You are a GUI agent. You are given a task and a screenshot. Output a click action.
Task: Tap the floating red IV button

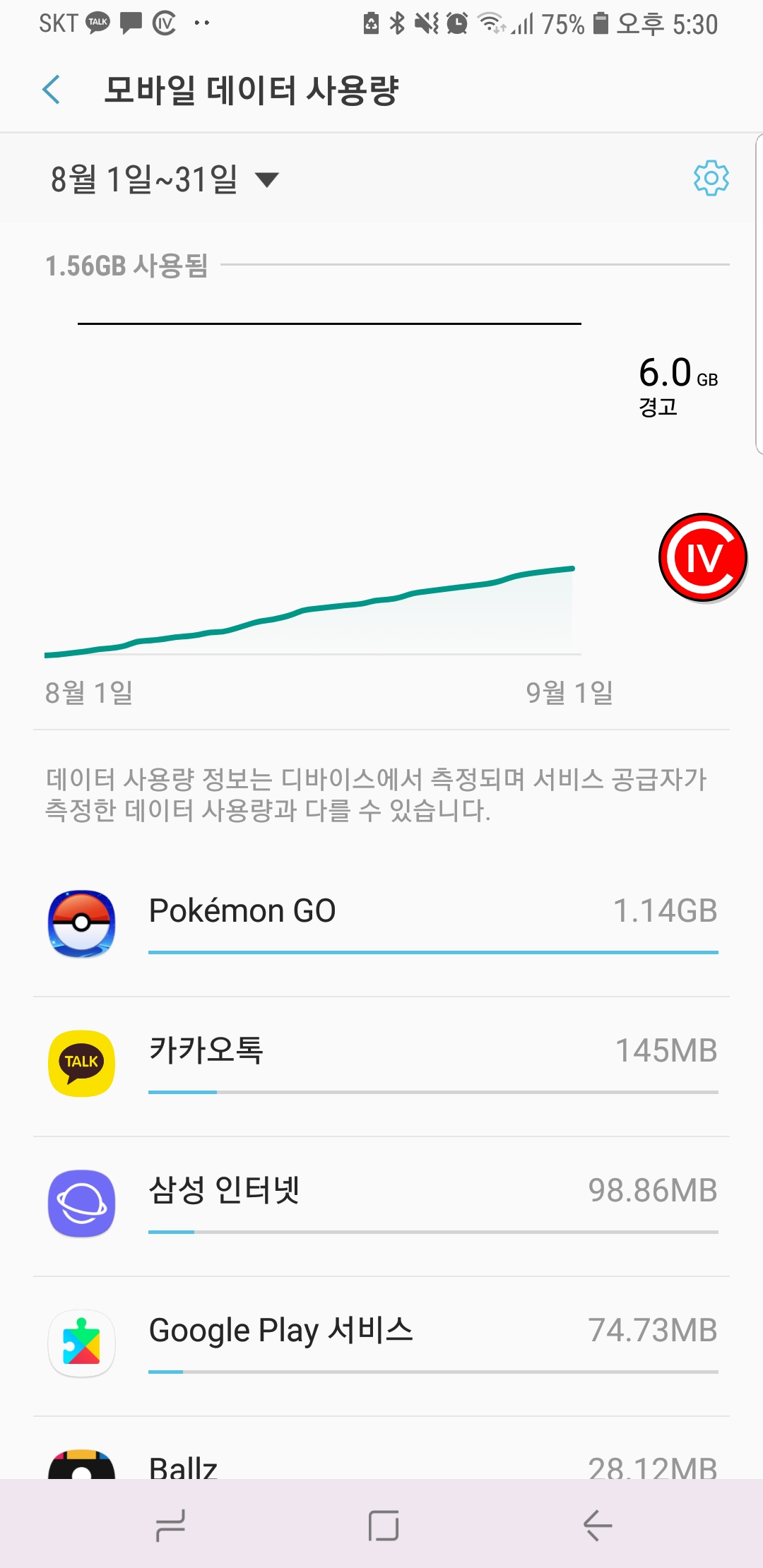703,557
